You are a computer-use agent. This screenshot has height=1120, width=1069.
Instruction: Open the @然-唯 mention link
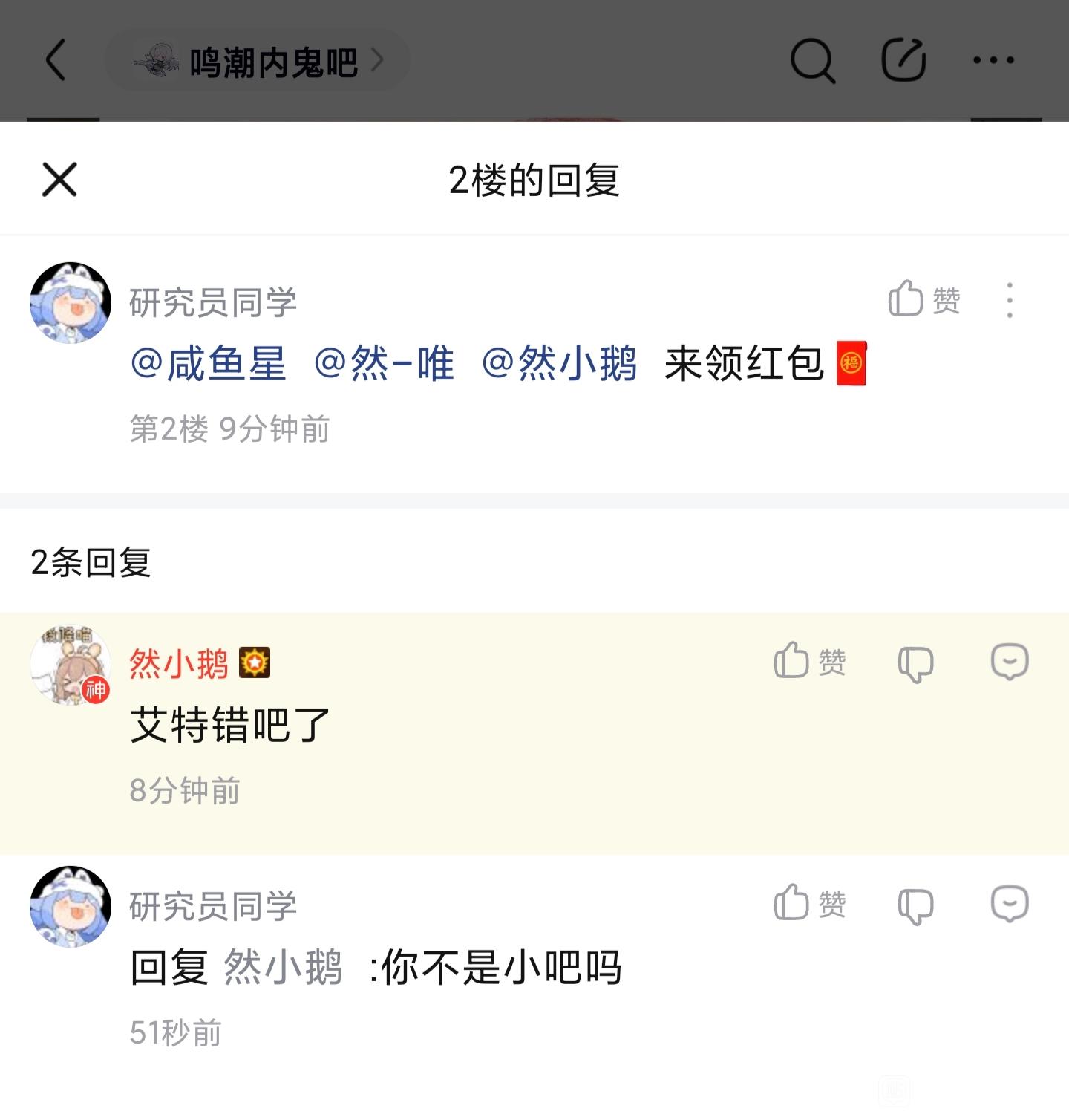(x=384, y=364)
